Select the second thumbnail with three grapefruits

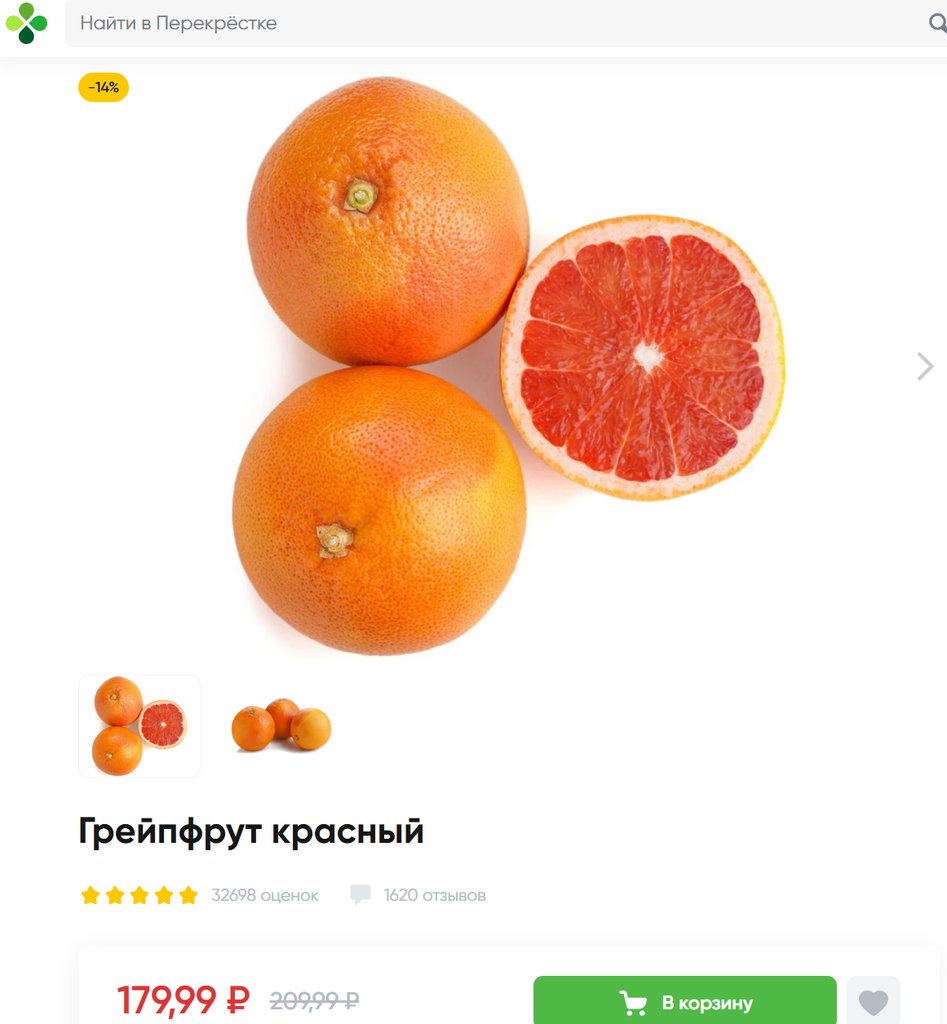[281, 726]
